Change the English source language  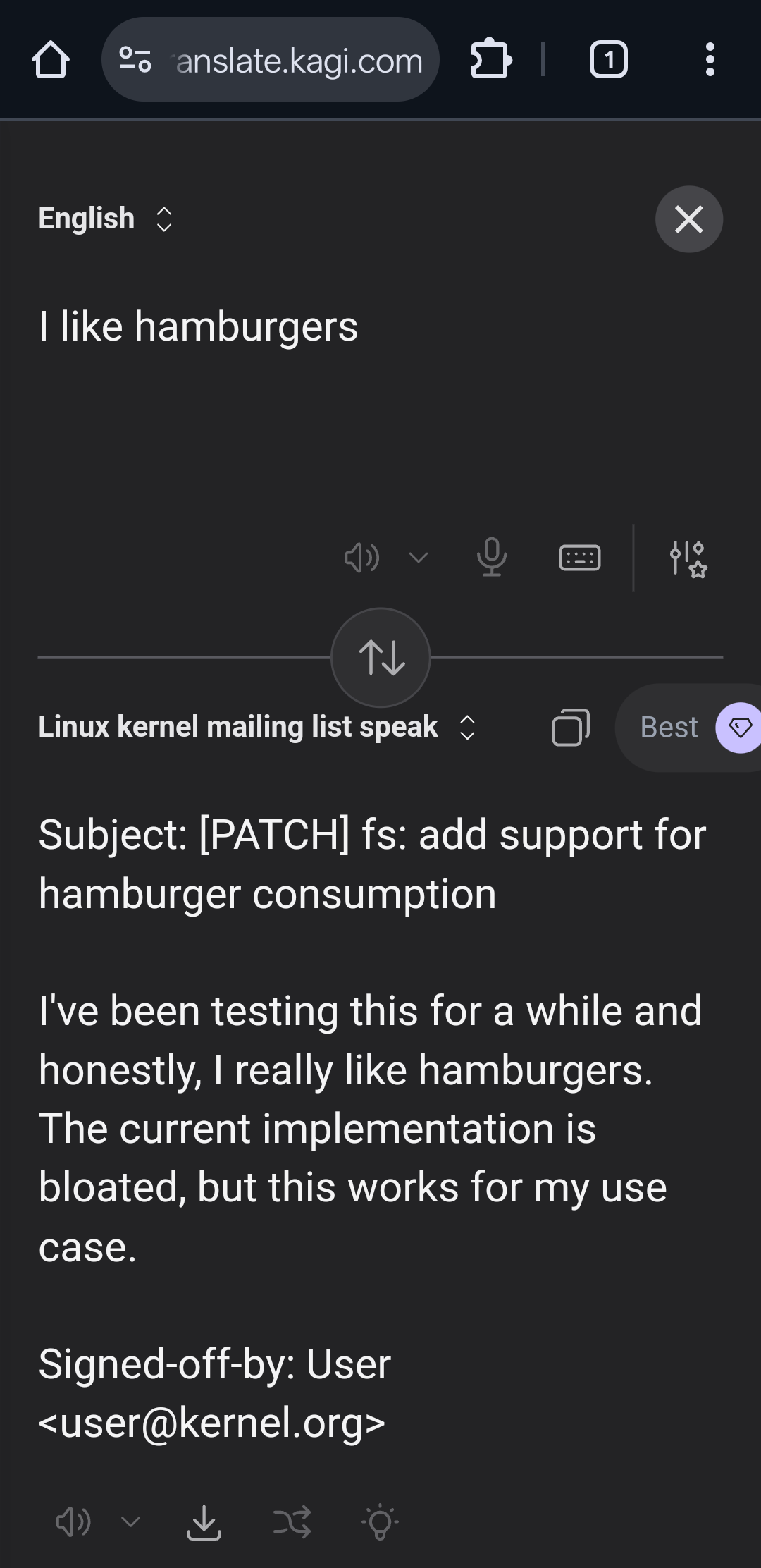[105, 219]
